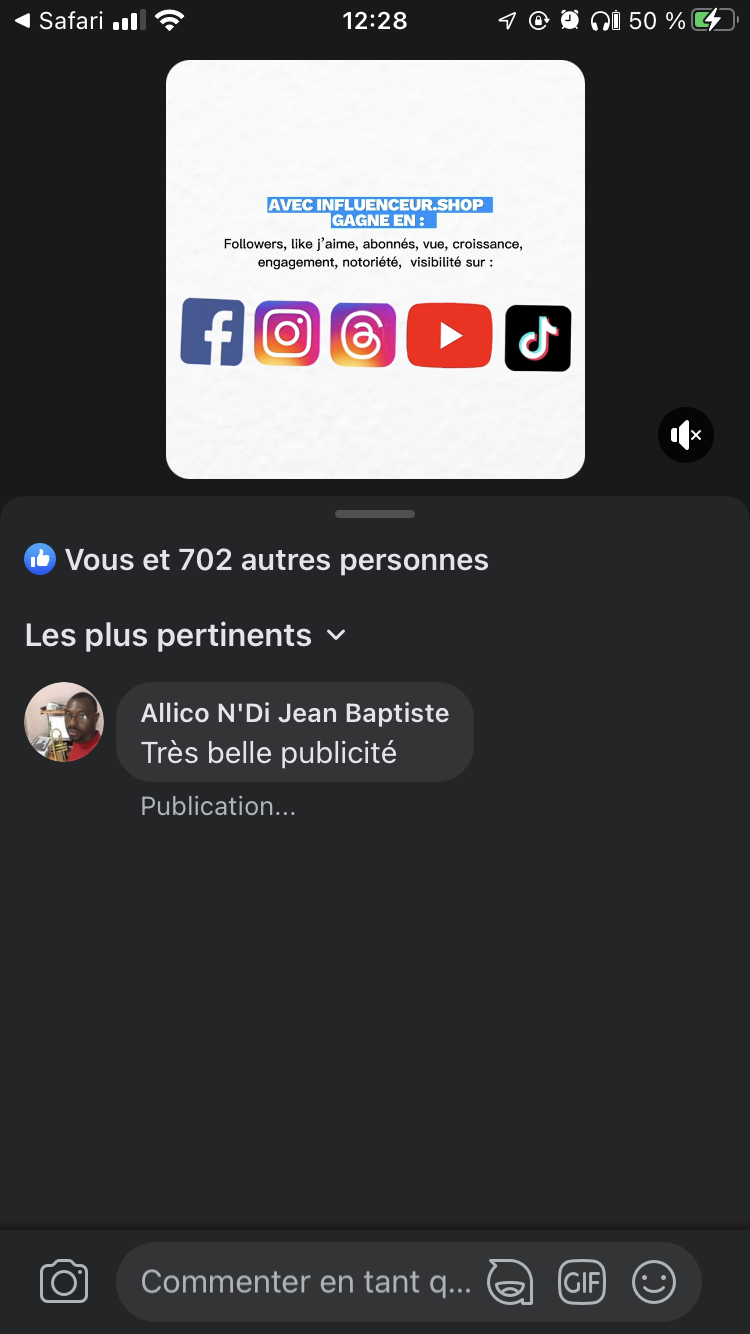Open the emoji picker
This screenshot has height=1334, width=750.
click(654, 1282)
